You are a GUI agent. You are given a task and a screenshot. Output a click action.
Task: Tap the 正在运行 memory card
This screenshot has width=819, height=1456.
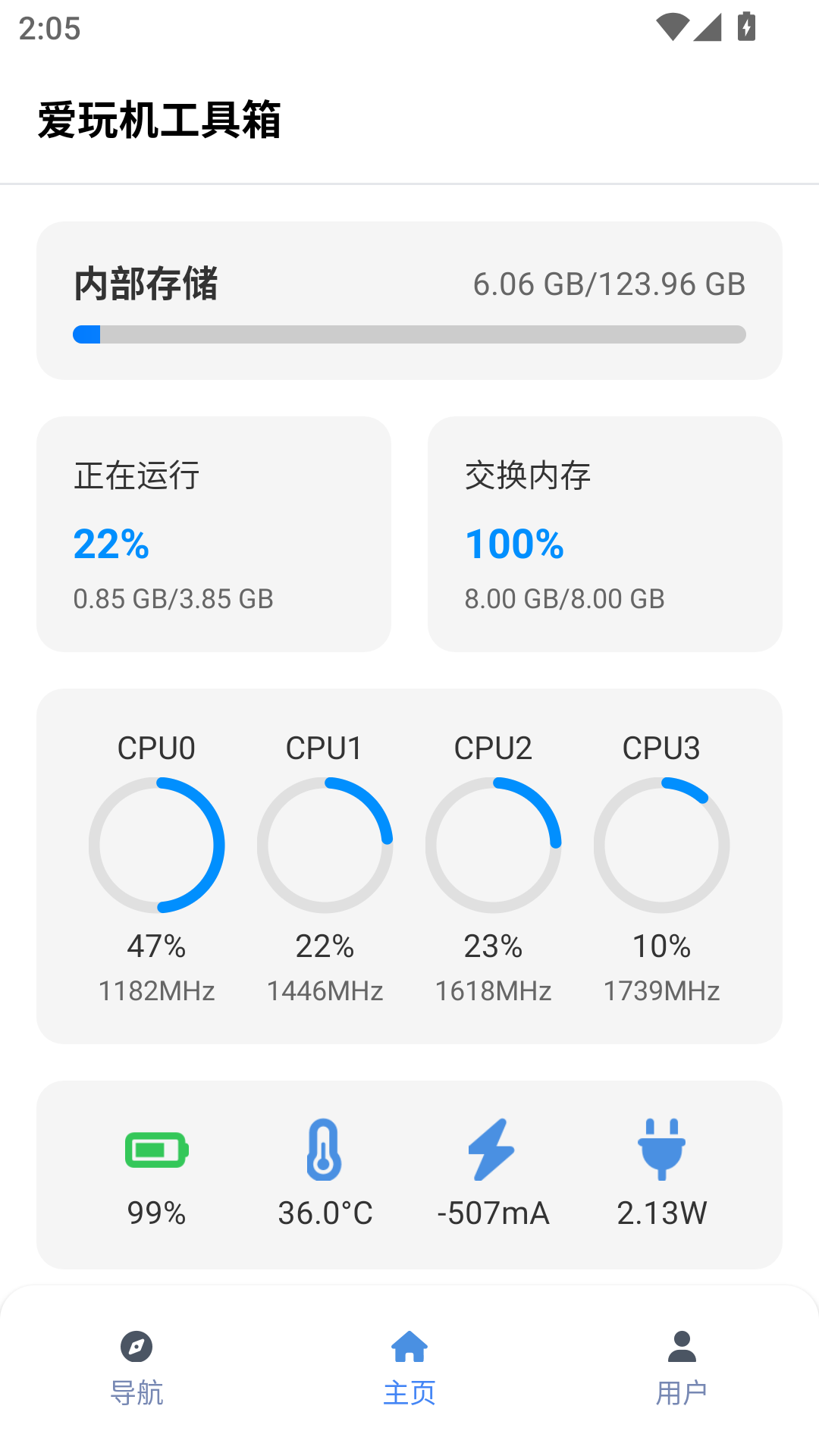click(x=215, y=534)
